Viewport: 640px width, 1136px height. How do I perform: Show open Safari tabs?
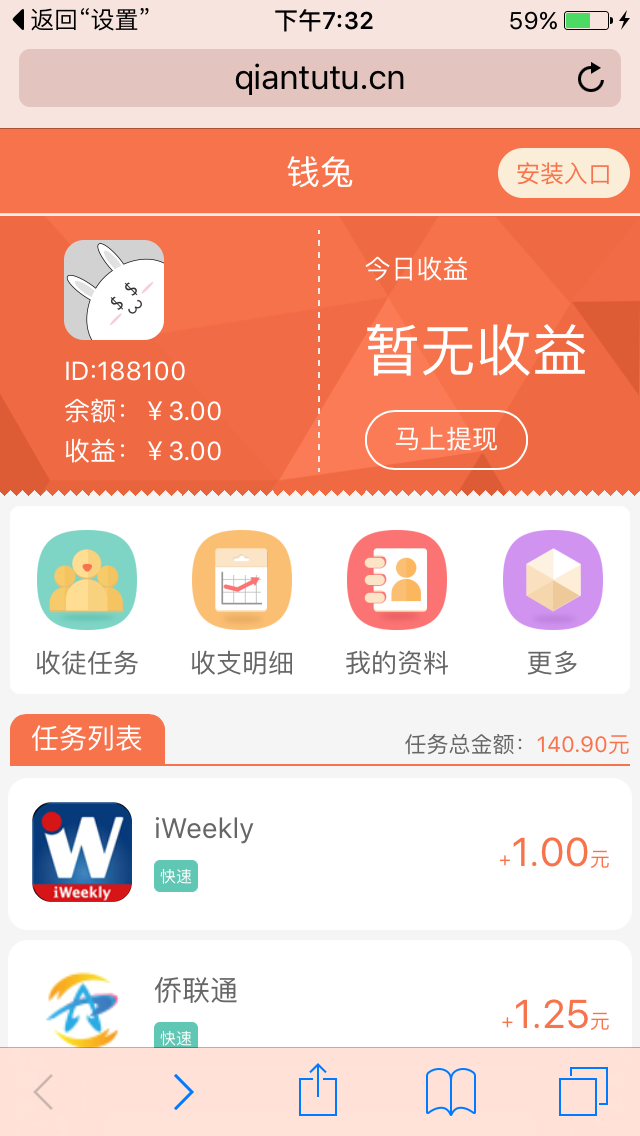pyautogui.click(x=583, y=1091)
